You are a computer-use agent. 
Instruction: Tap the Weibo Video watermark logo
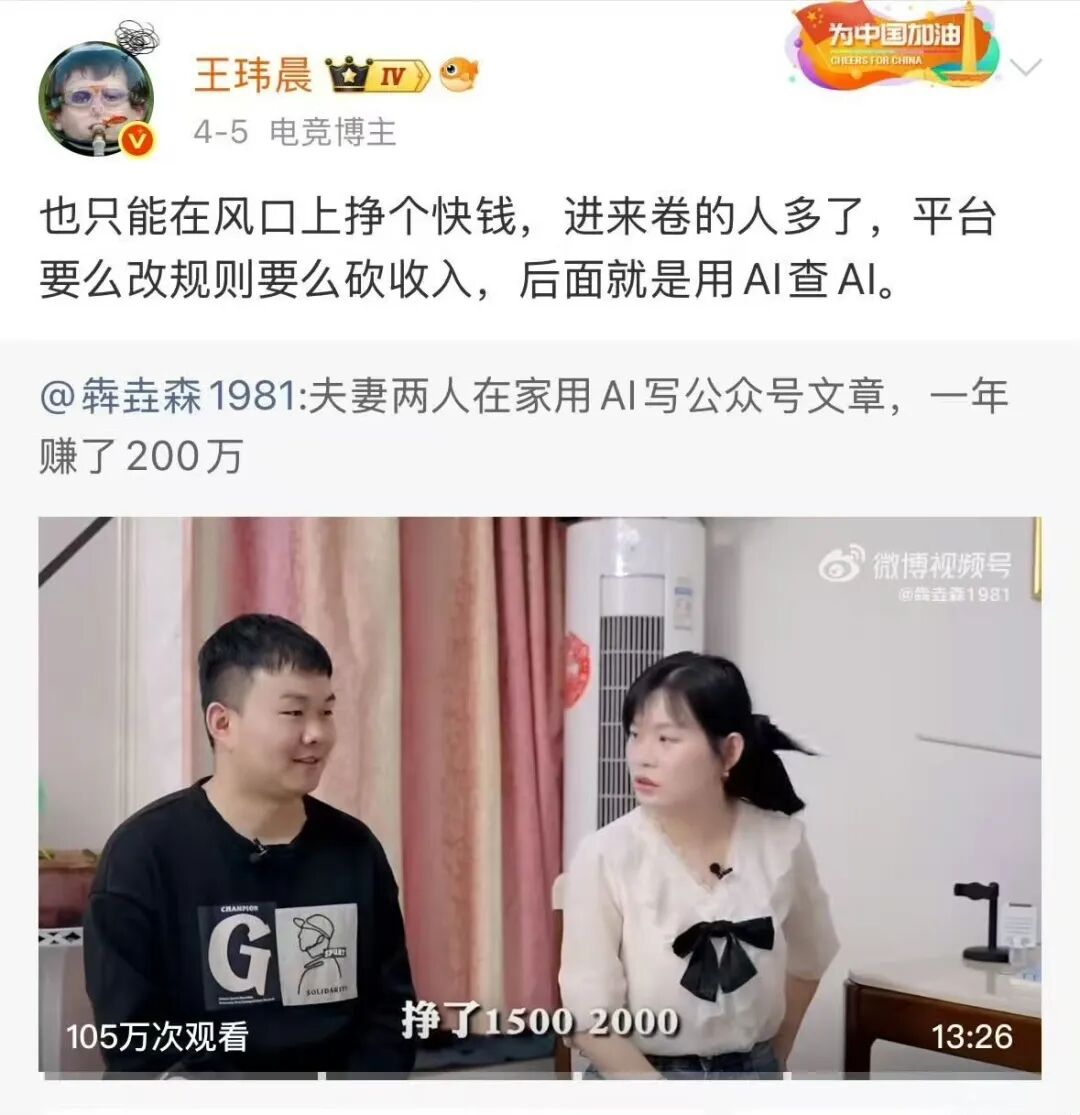pyautogui.click(x=920, y=565)
